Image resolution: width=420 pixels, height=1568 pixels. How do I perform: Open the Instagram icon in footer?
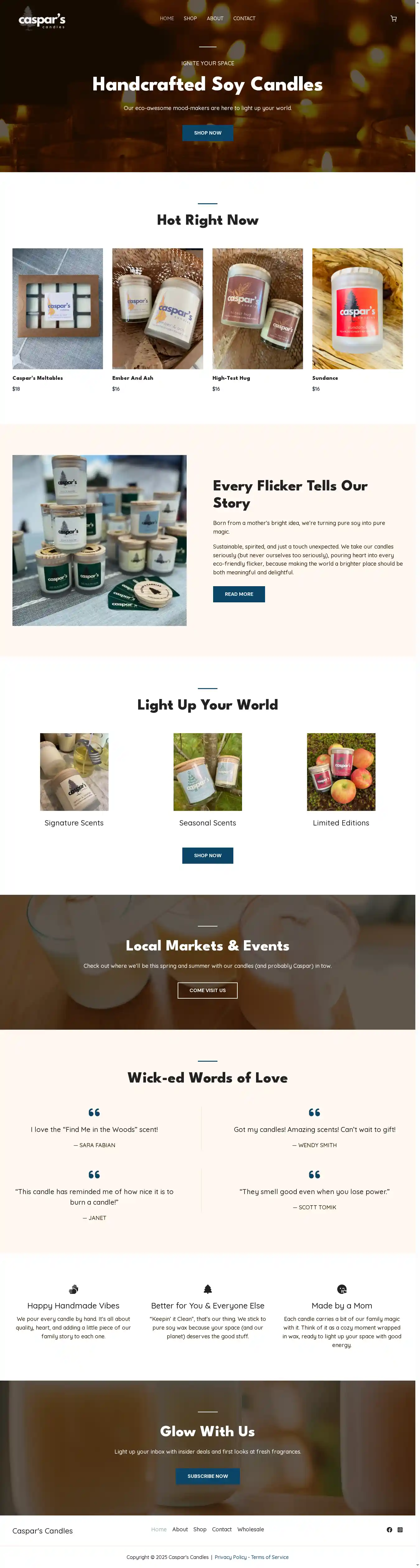pos(400,1530)
